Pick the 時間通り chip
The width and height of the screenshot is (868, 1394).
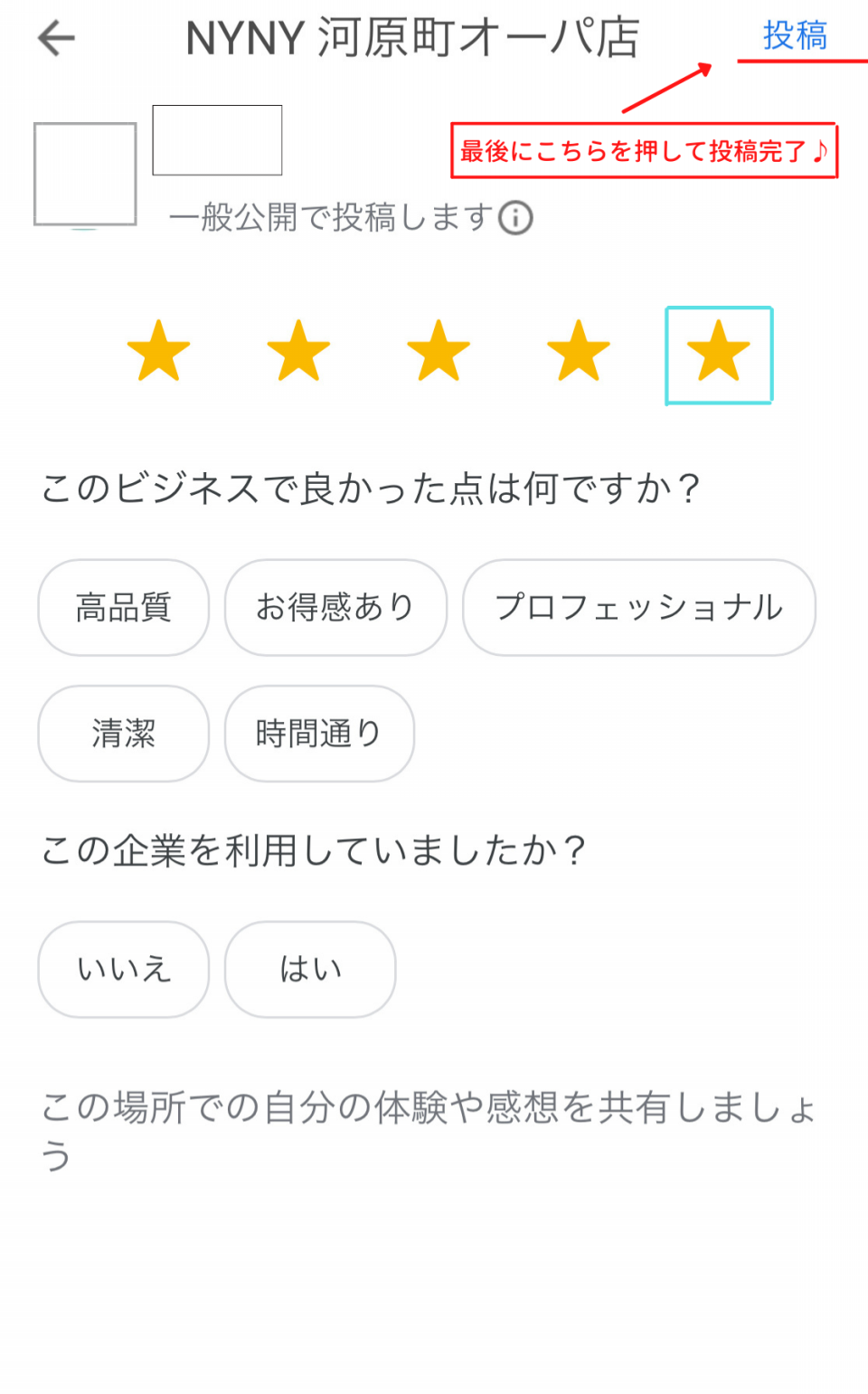point(319,734)
